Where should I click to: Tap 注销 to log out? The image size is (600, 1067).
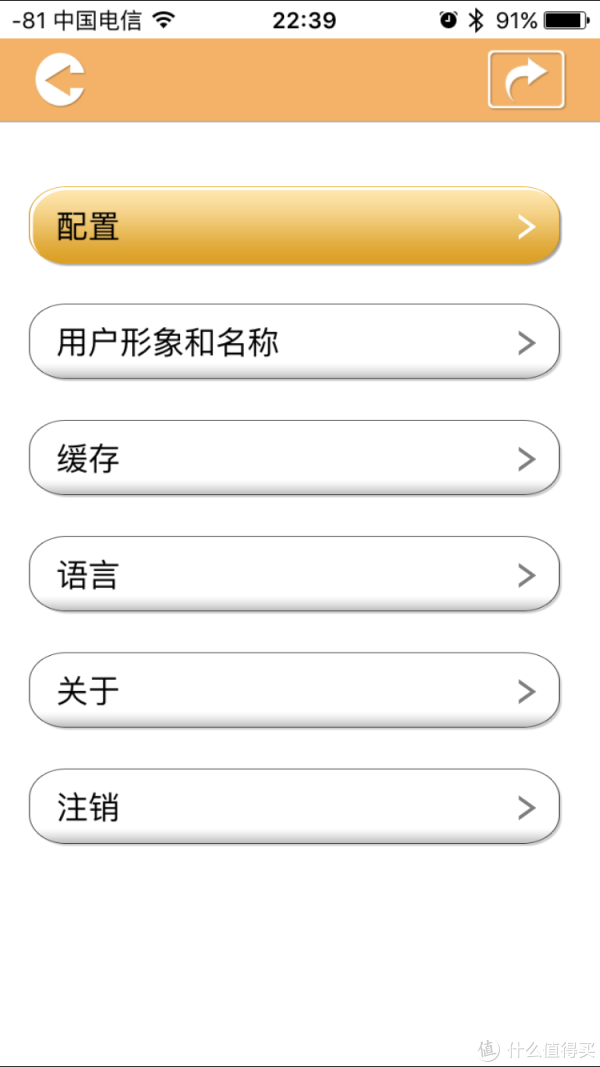pos(295,807)
